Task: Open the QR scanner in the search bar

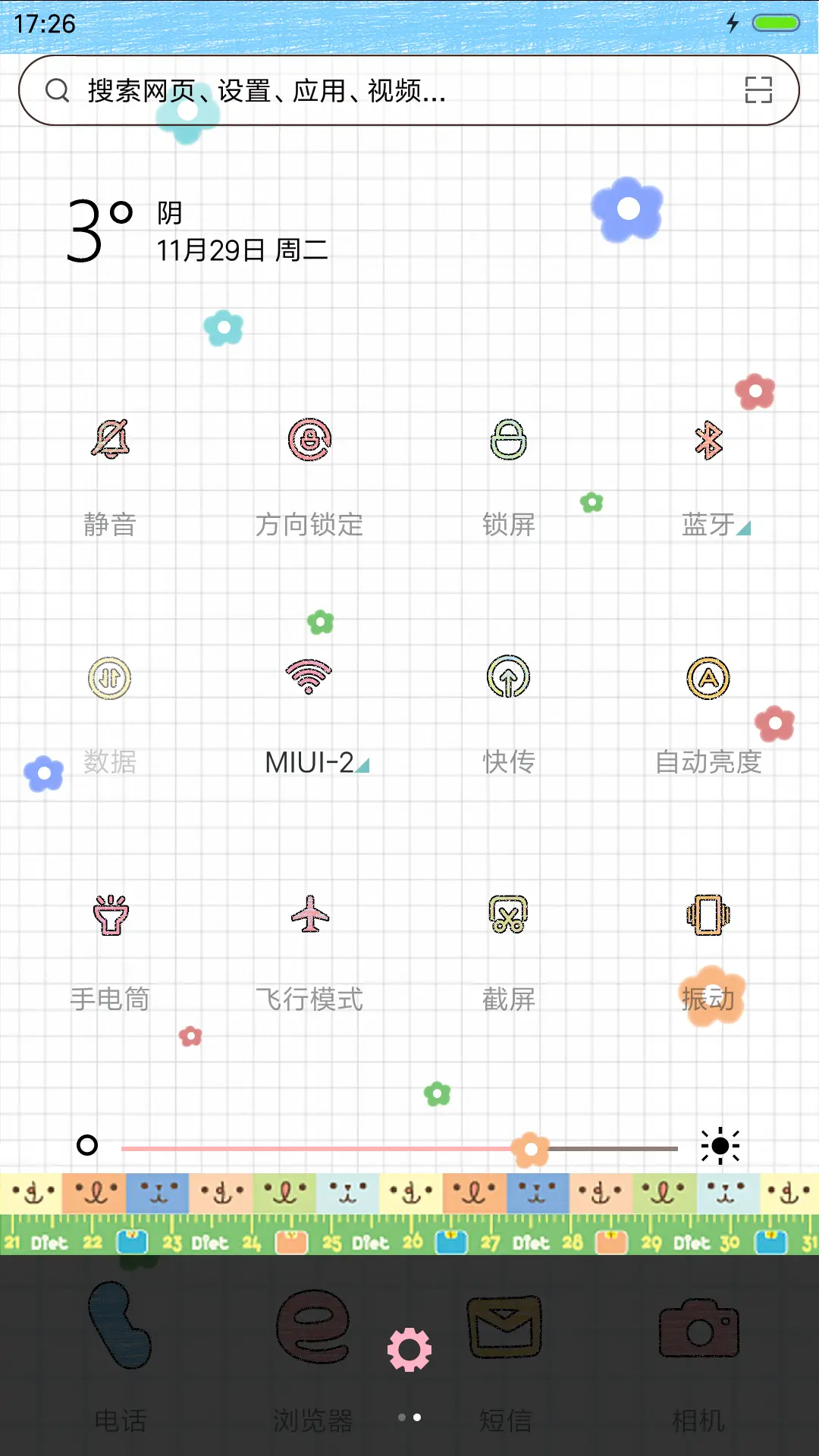Action: [758, 90]
